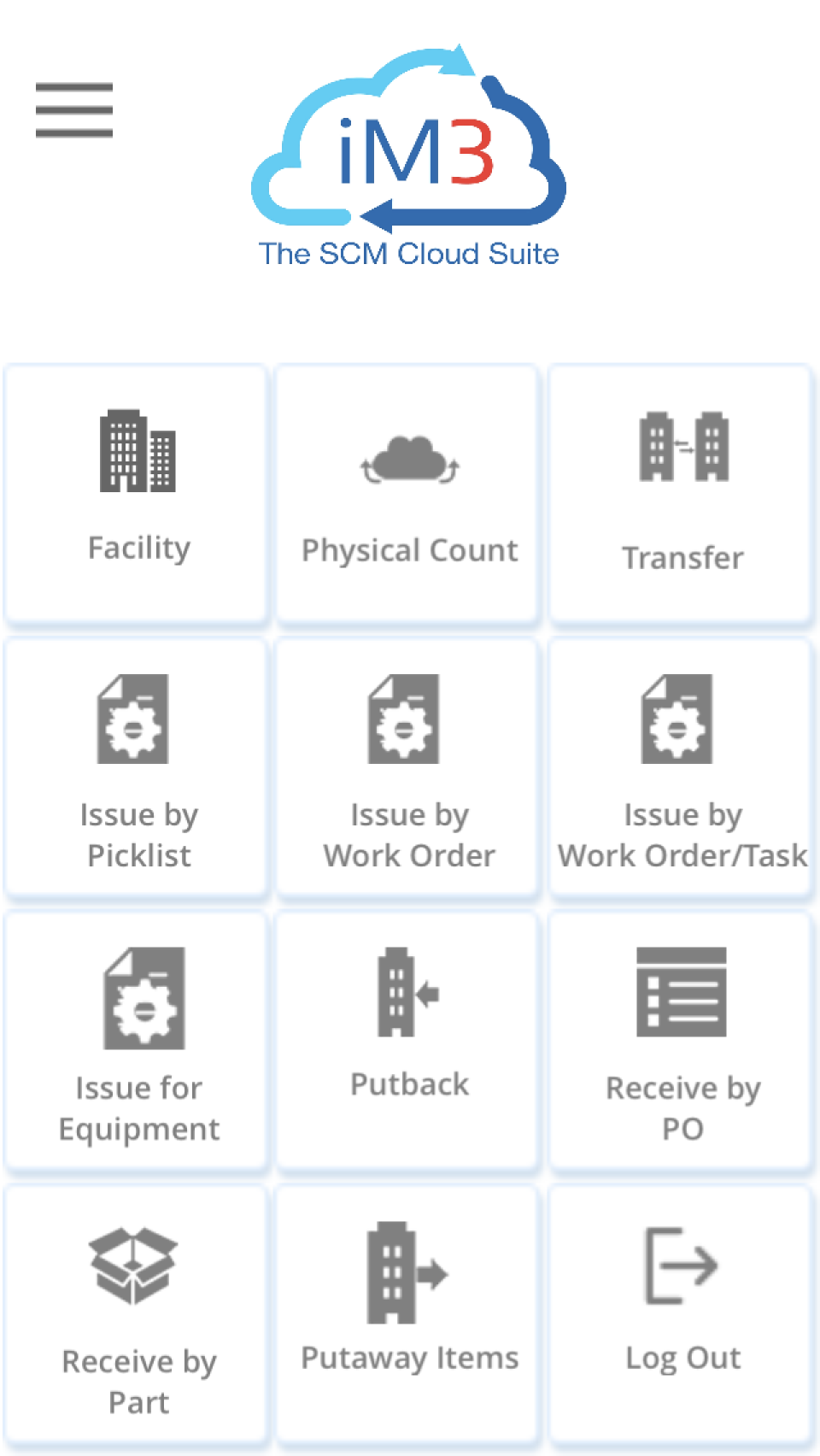Click the Receive by PO list icon

tap(681, 993)
